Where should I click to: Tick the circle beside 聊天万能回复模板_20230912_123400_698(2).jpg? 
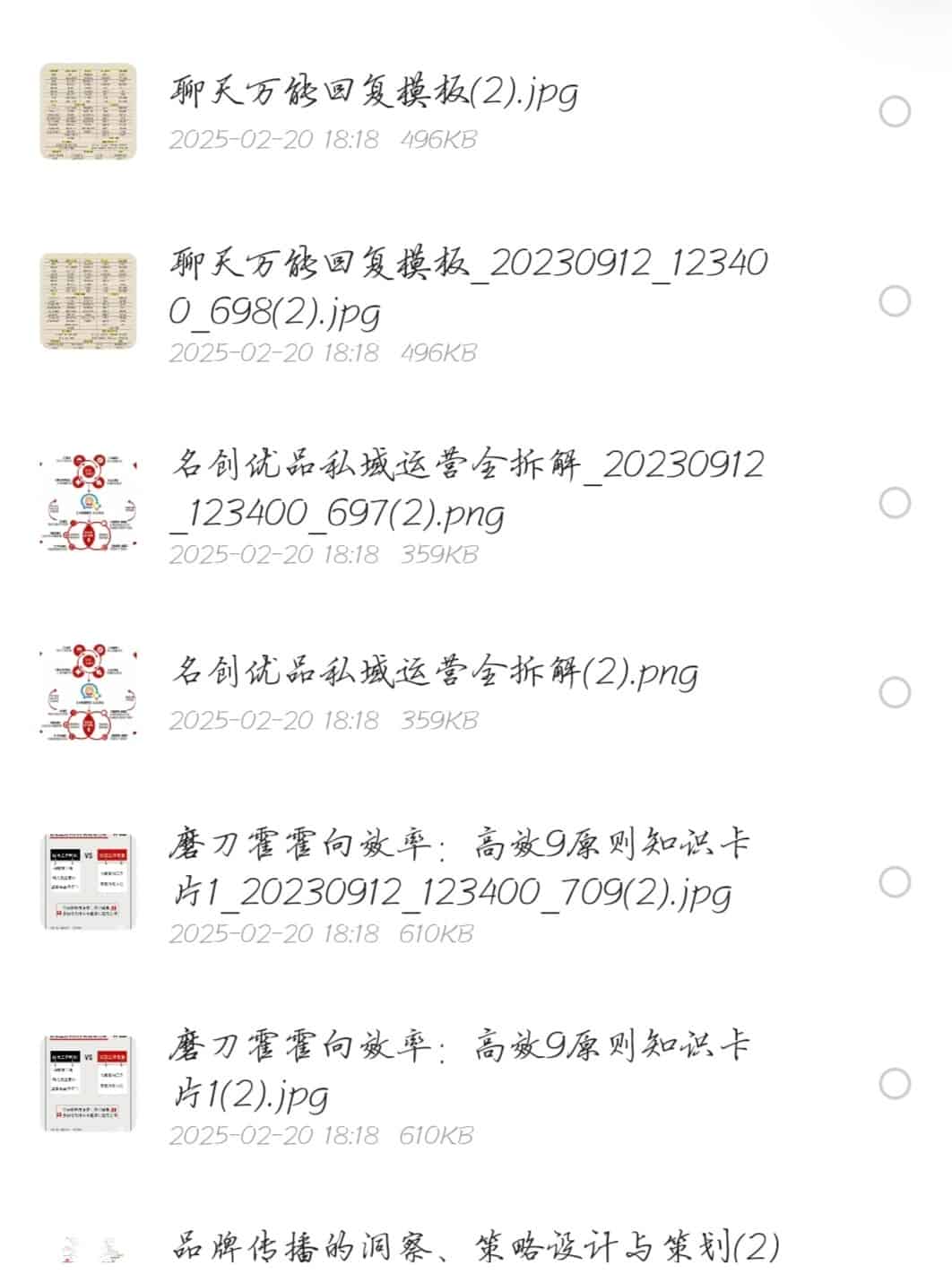[895, 301]
